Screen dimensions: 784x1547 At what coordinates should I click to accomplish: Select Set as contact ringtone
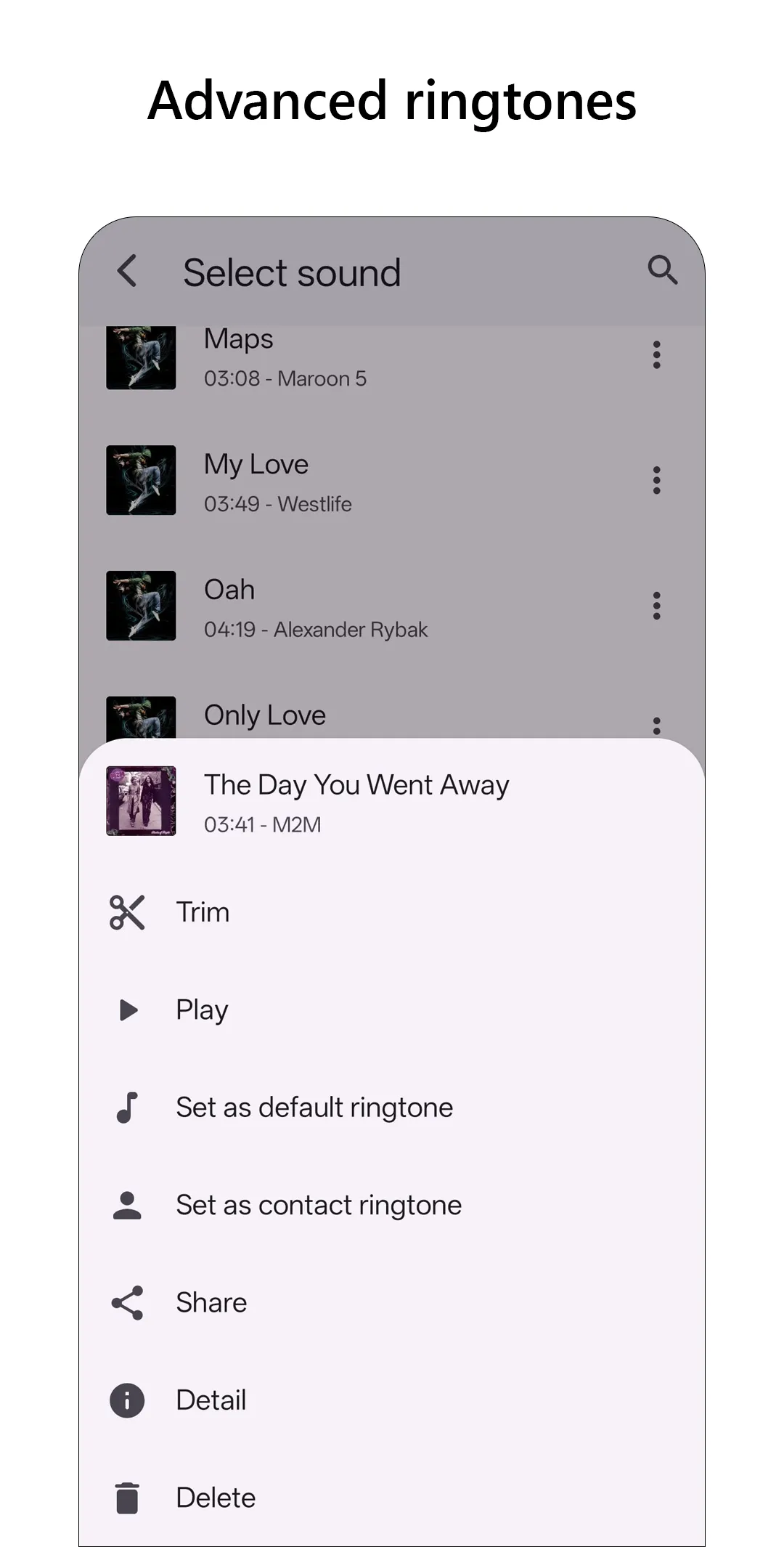[318, 1203]
